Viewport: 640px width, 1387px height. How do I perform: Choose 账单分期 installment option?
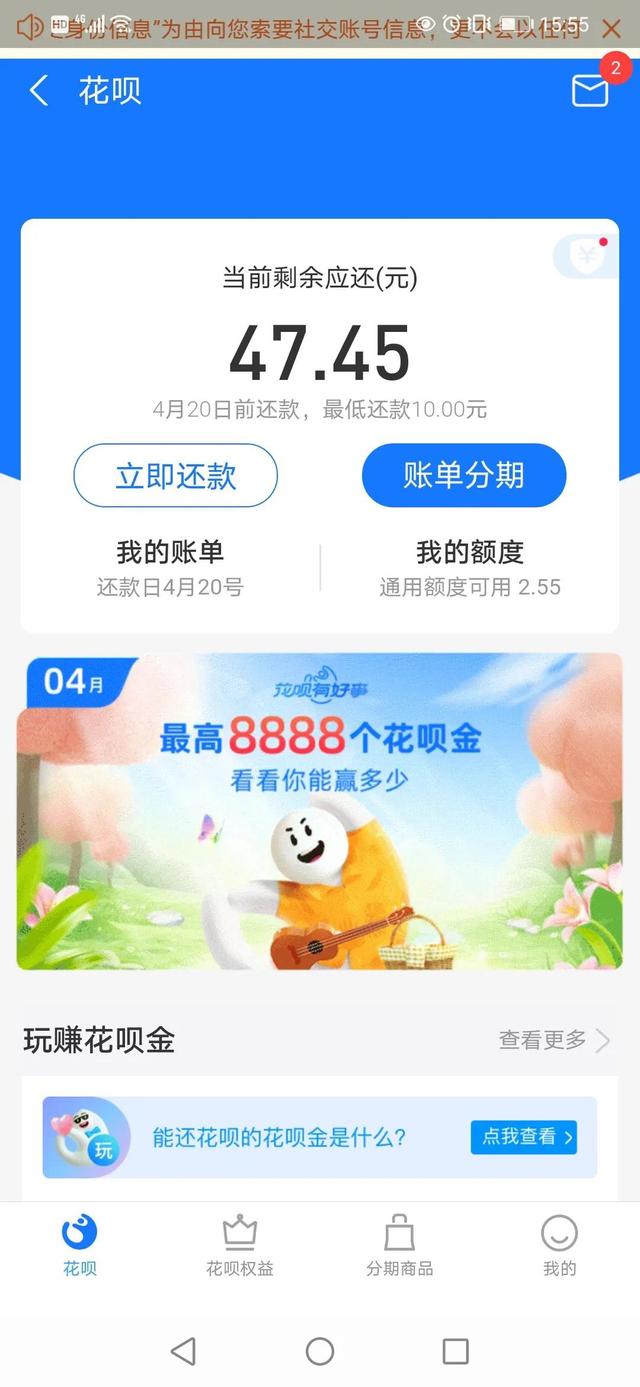coord(464,476)
